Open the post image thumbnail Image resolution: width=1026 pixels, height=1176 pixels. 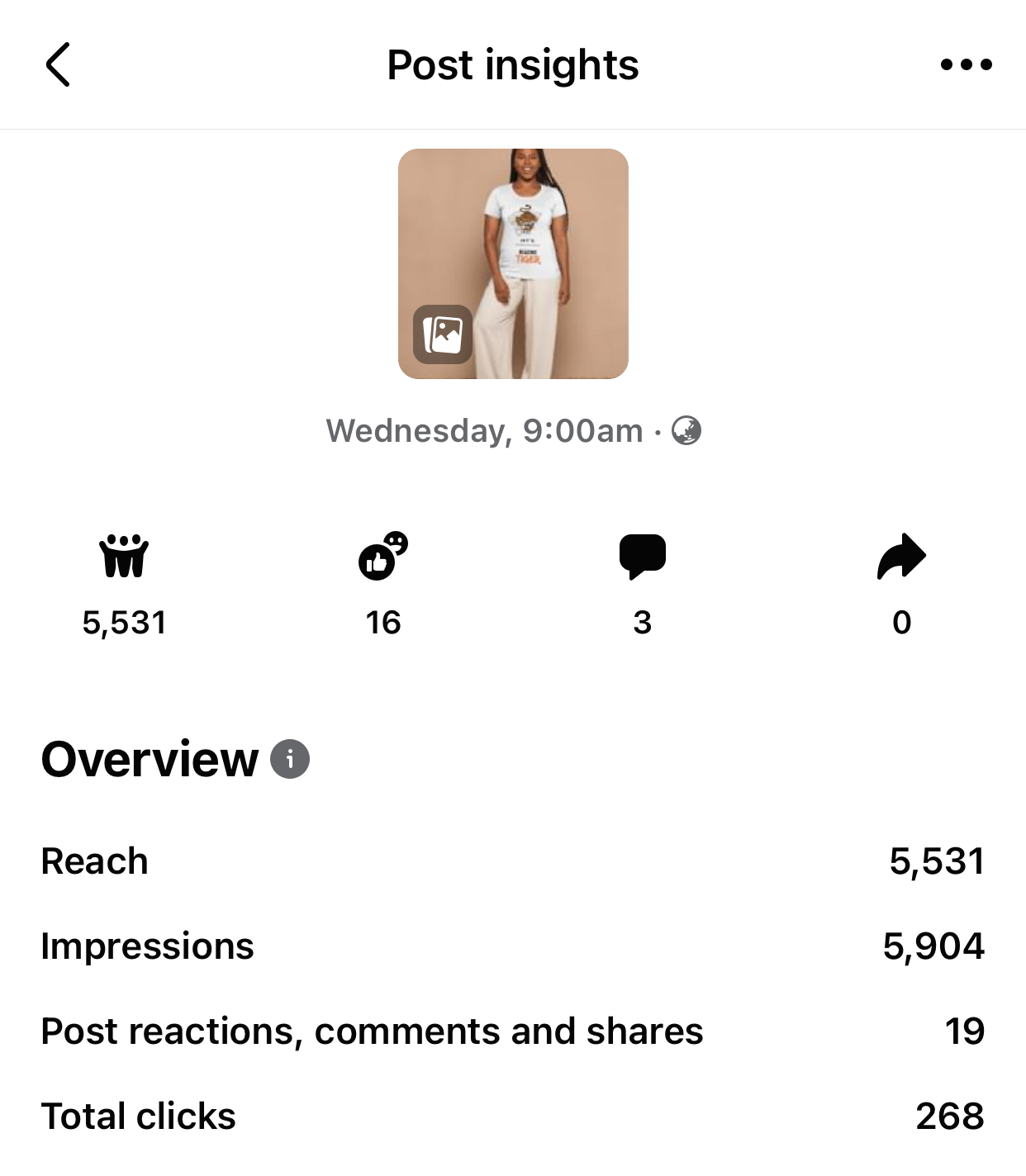(513, 263)
